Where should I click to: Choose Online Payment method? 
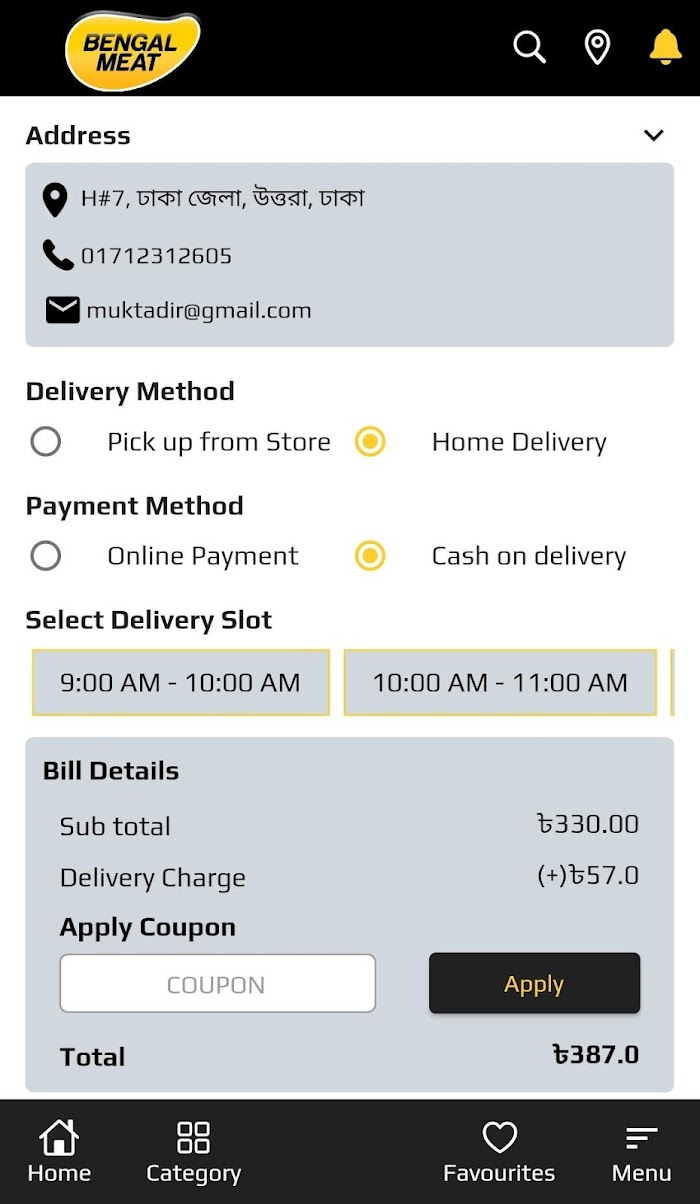point(46,555)
